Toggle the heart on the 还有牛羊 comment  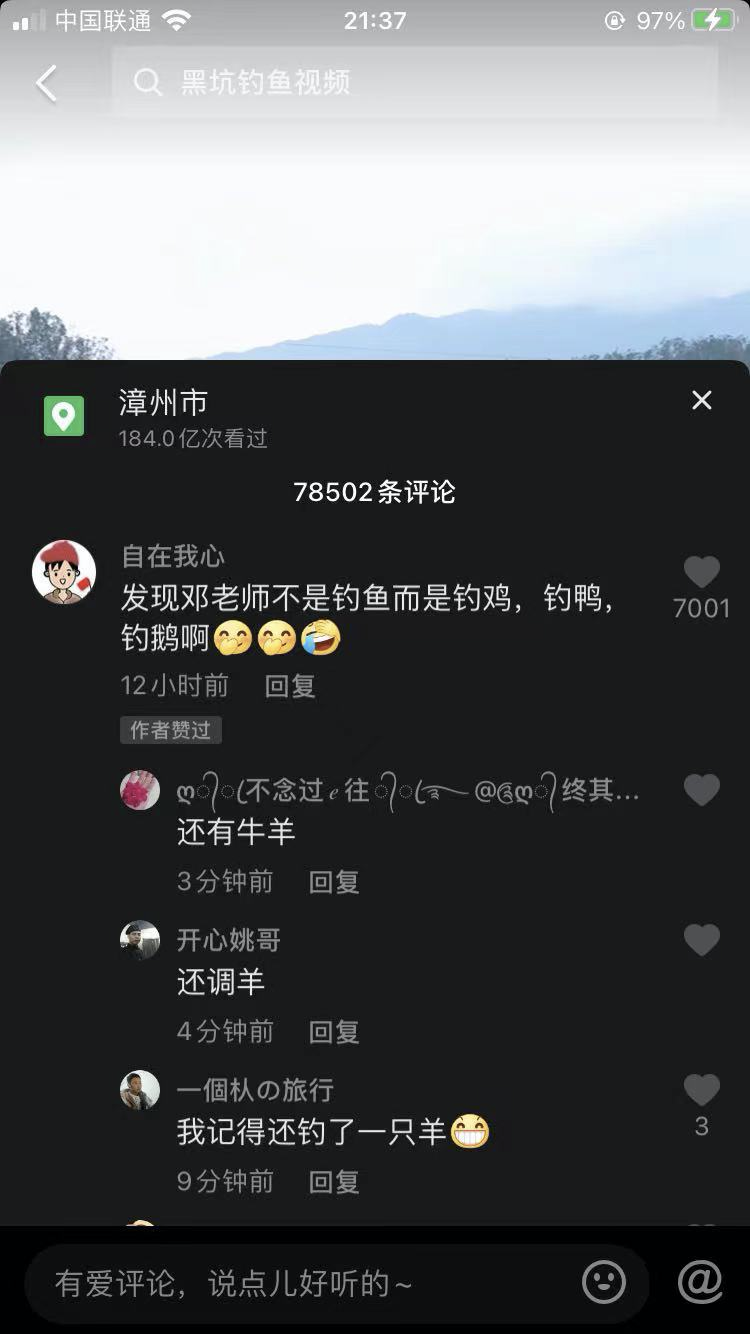click(x=701, y=789)
